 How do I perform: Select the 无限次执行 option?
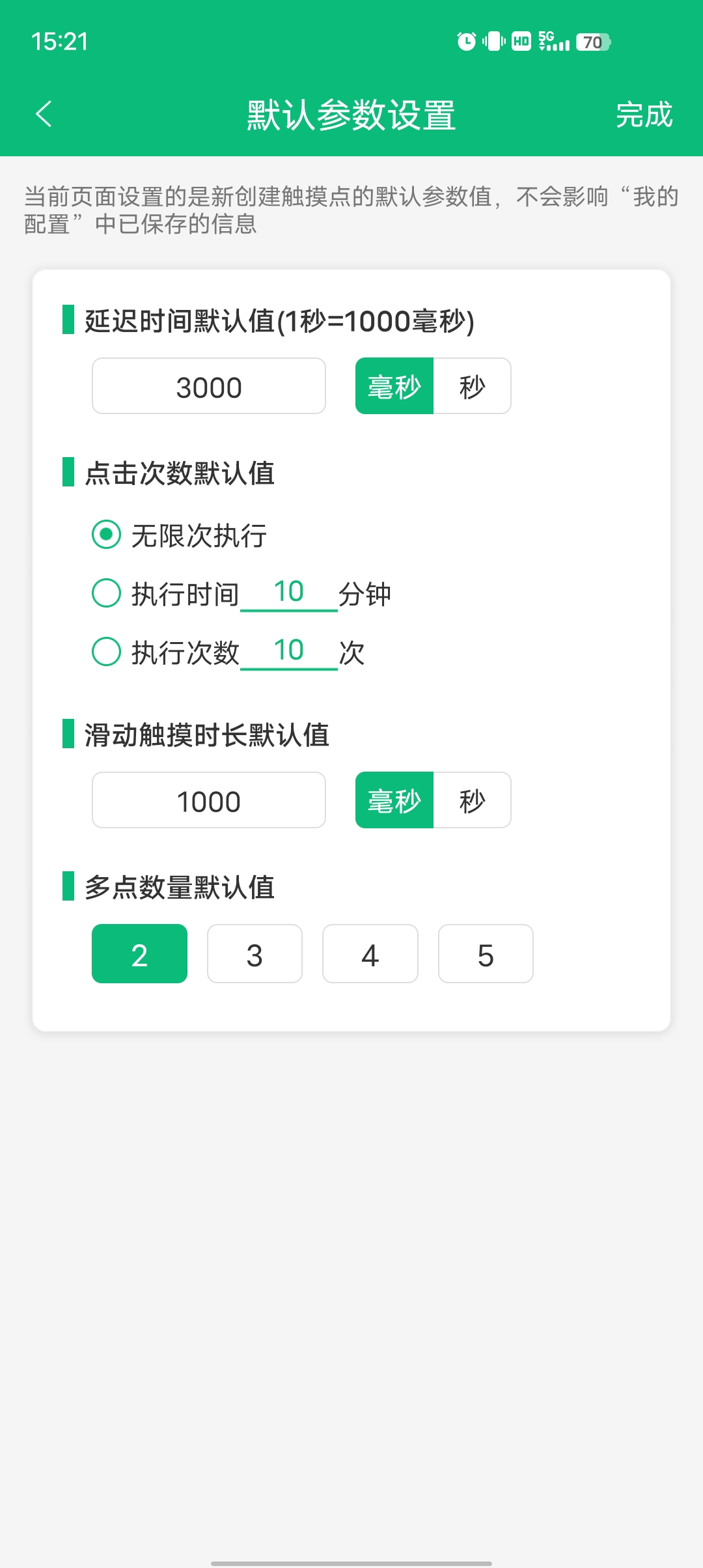click(x=107, y=535)
